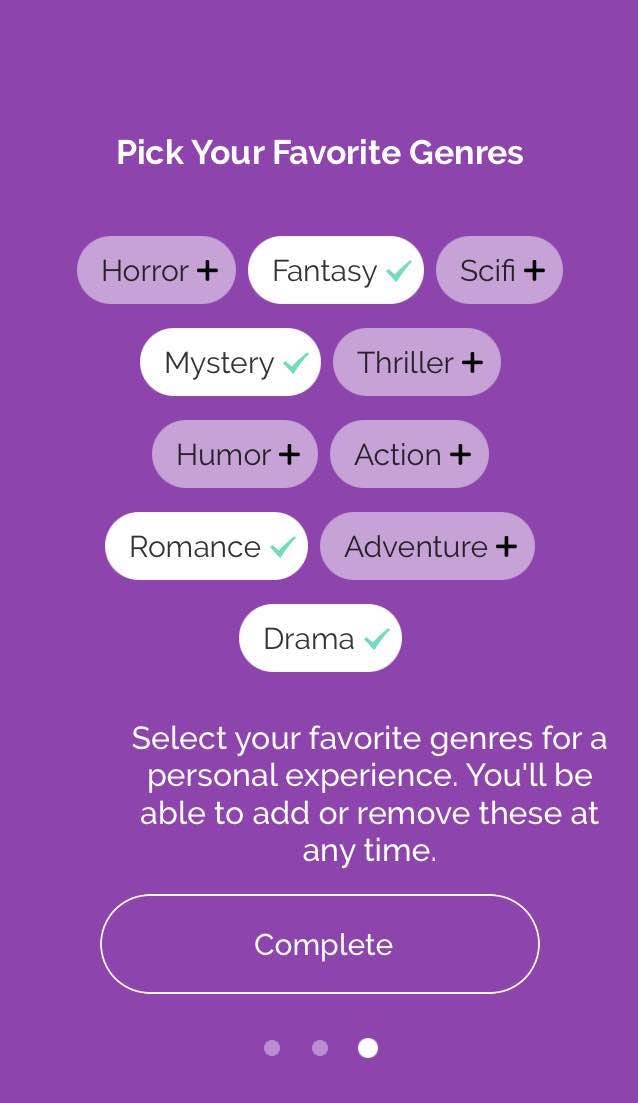Add the Scifi genre chip
638x1103 pixels.
pos(500,270)
